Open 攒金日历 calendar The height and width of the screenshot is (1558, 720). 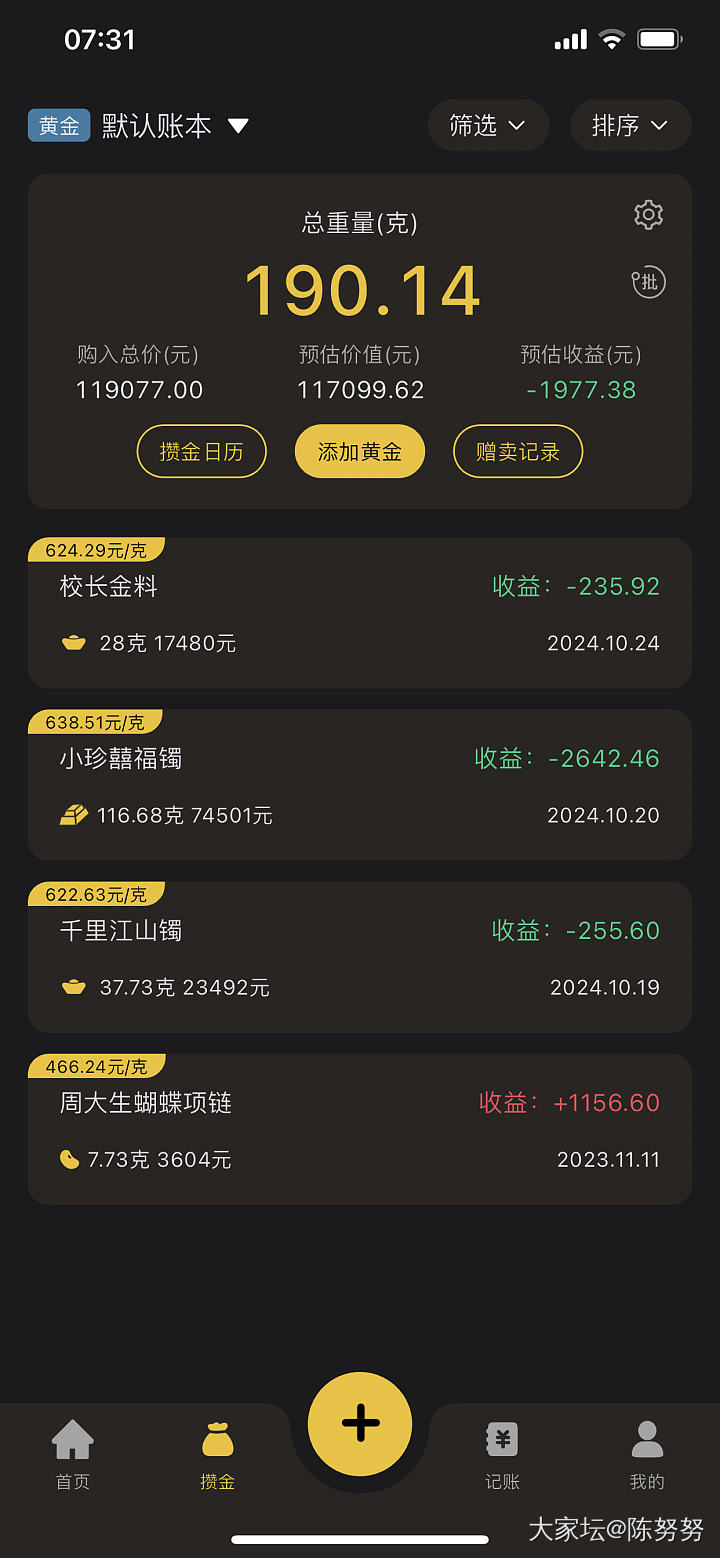point(202,452)
